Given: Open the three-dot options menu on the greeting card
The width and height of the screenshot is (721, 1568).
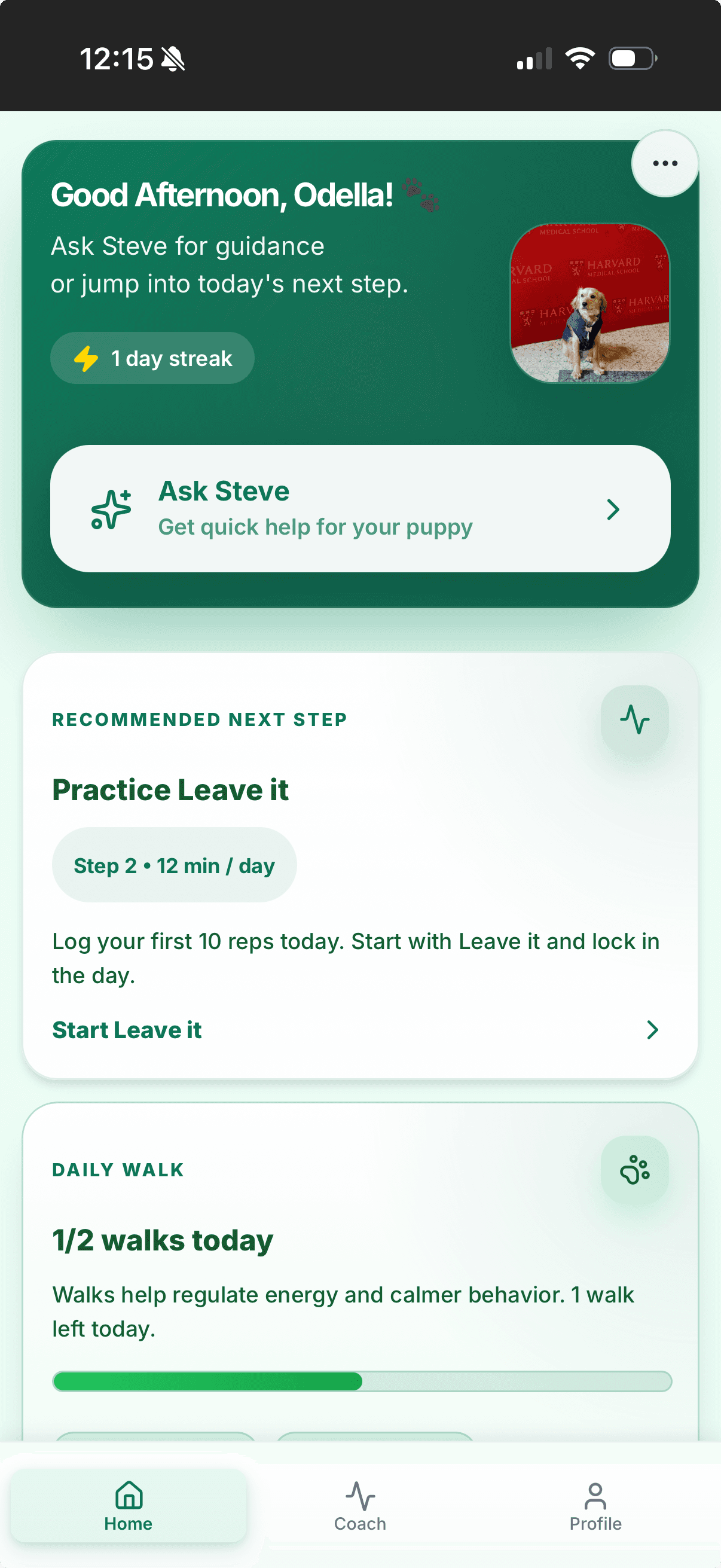Looking at the screenshot, I should click(x=664, y=163).
